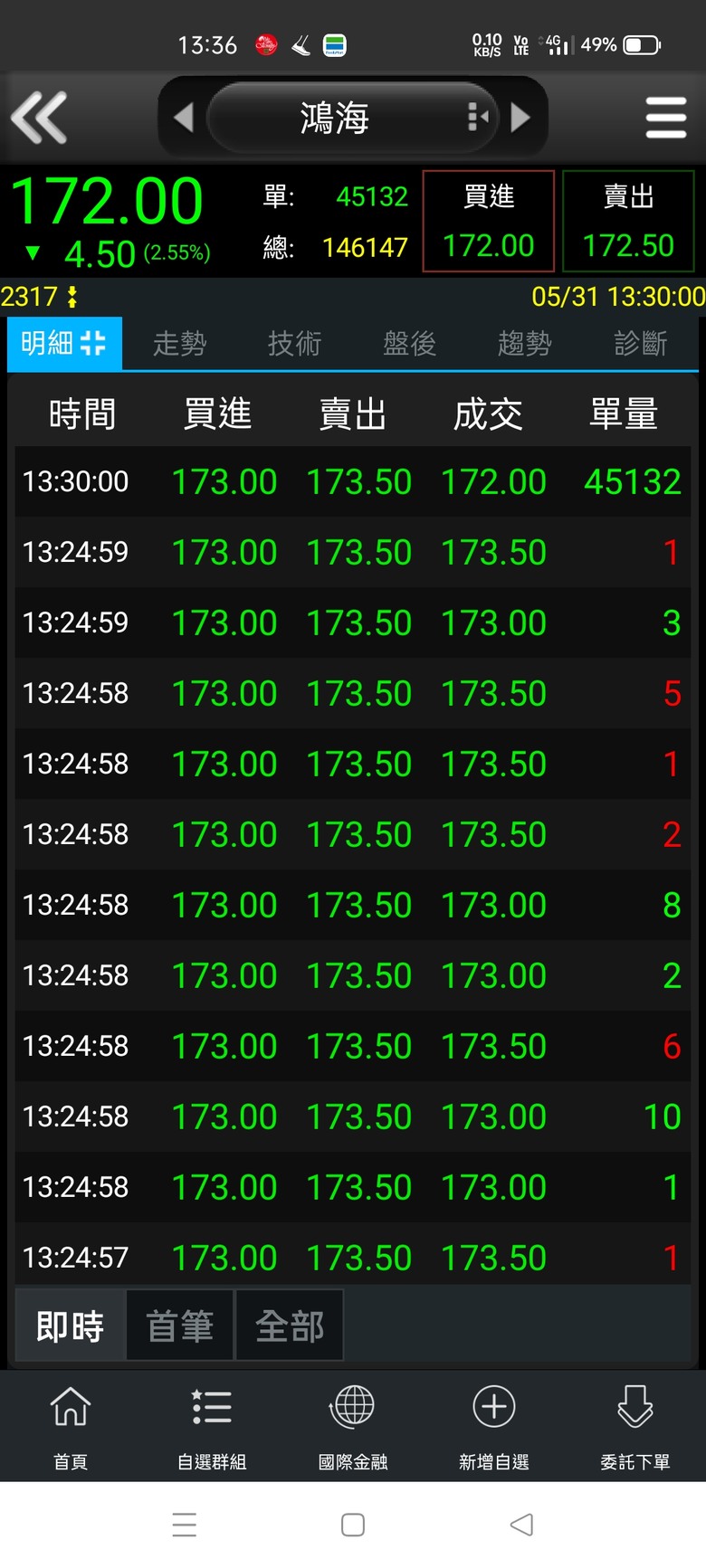View the 盤後 tab
Image resolution: width=706 pixels, height=1568 pixels.
click(x=409, y=344)
